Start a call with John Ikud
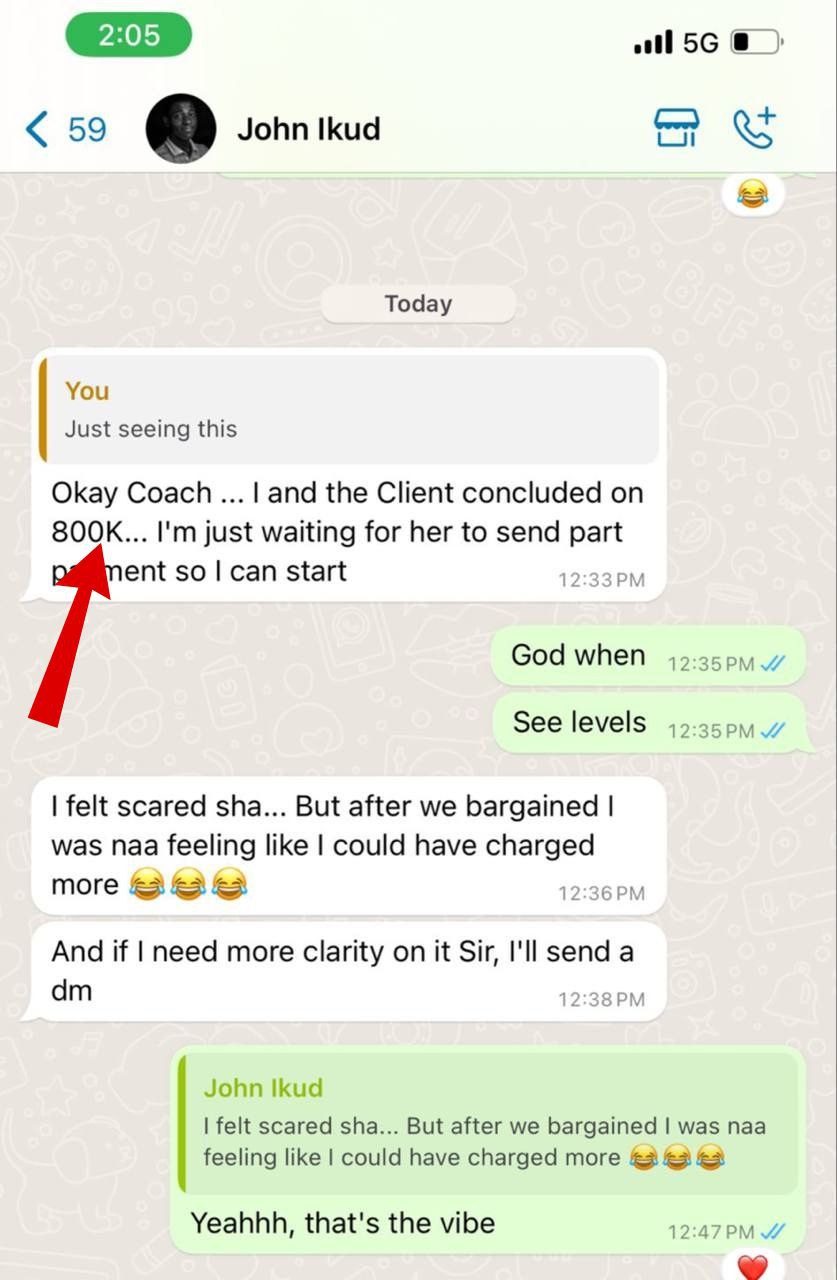 tap(754, 129)
